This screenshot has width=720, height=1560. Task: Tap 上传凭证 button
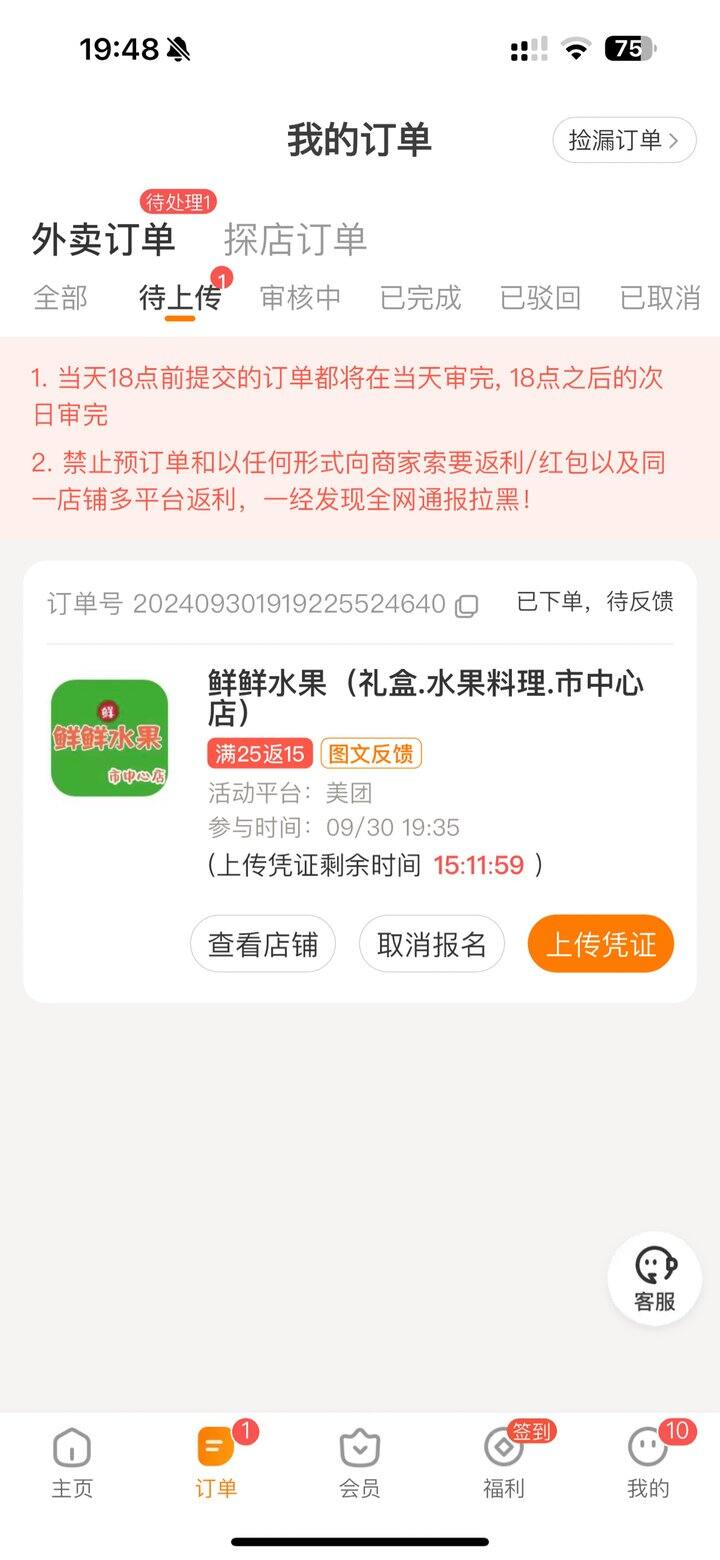601,943
